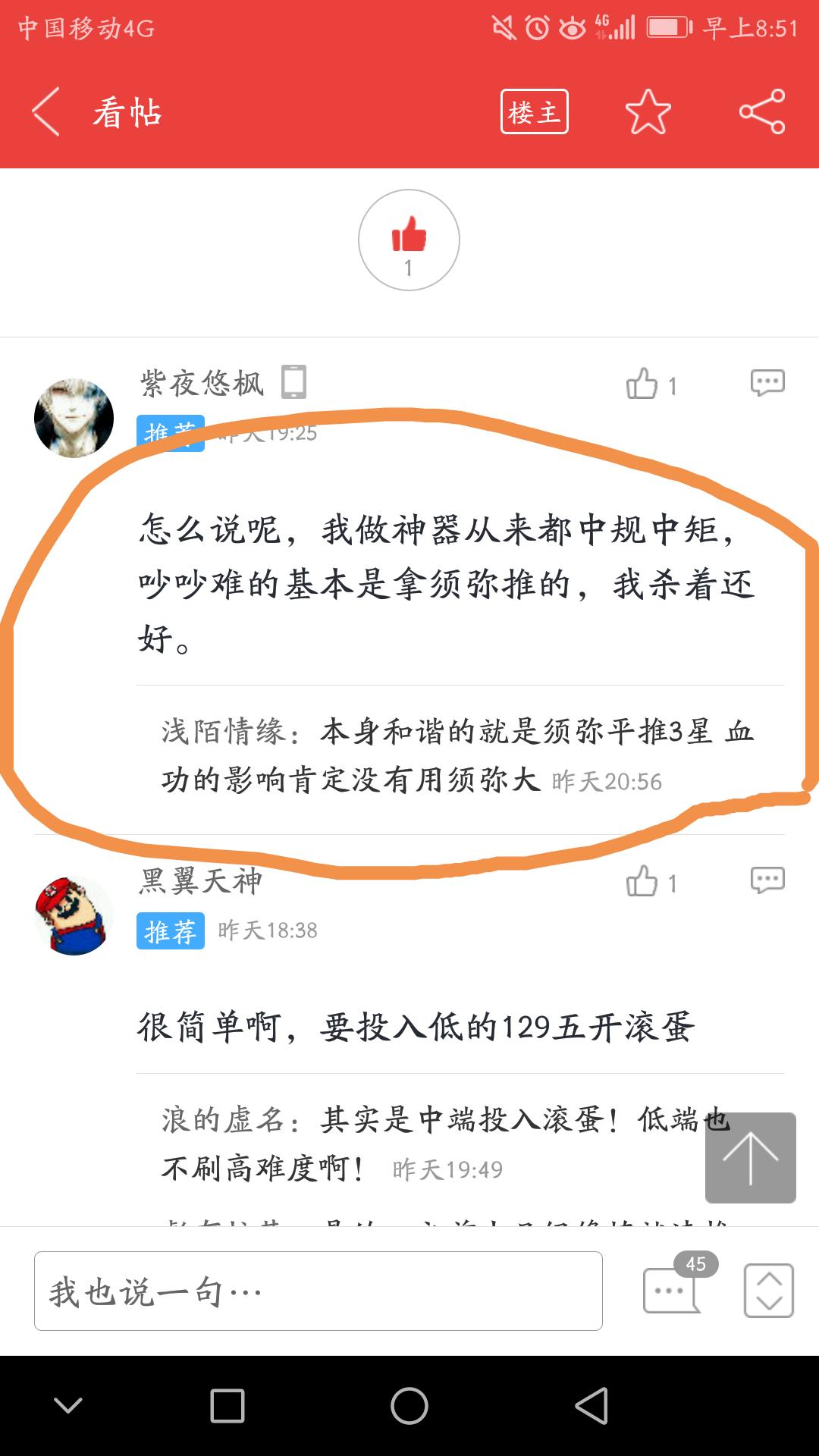Share this post
The height and width of the screenshot is (1456, 819).
(761, 112)
